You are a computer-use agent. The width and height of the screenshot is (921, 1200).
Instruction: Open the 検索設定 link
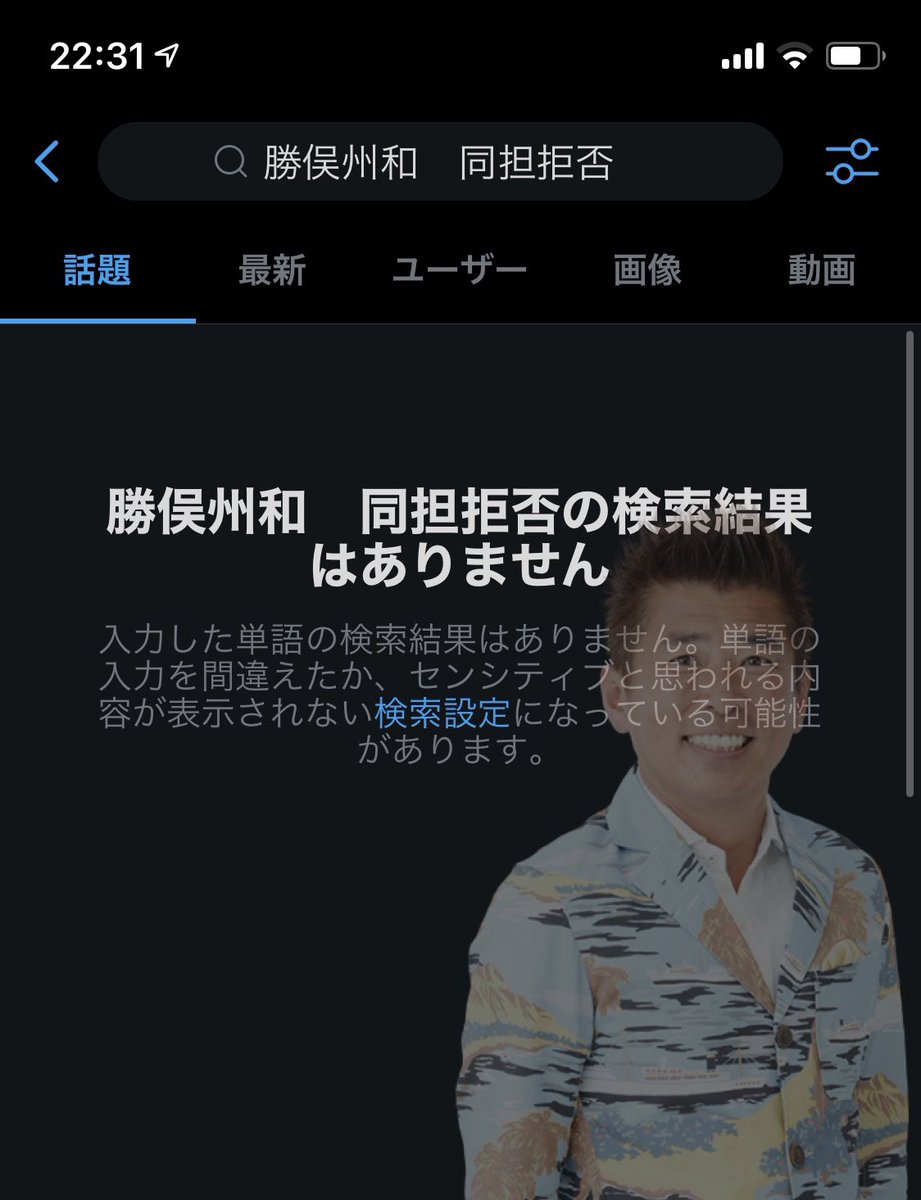coord(443,715)
